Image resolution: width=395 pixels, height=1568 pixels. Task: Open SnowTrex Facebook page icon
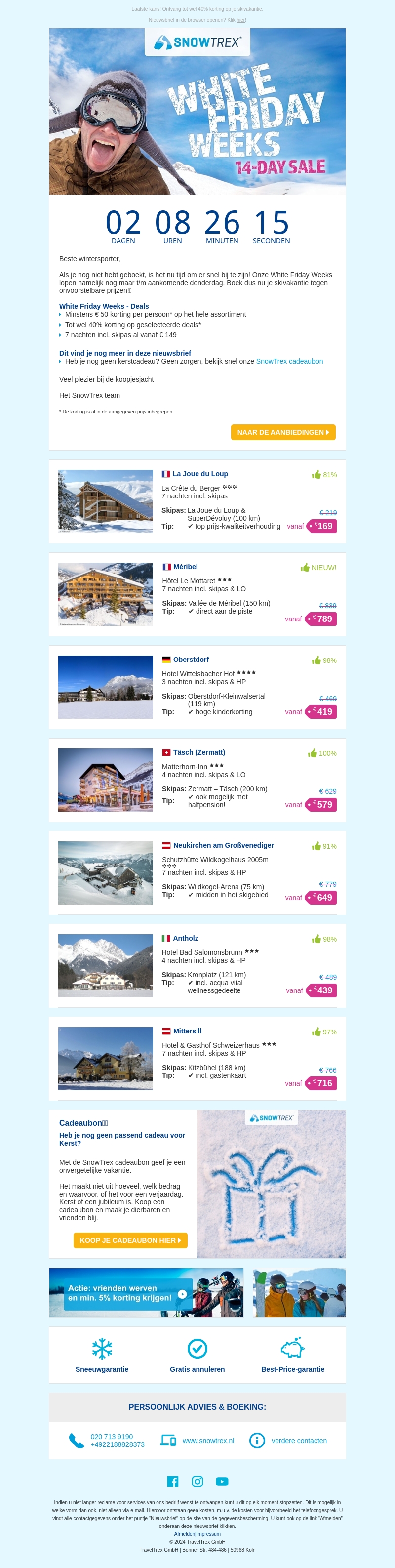point(173,1482)
